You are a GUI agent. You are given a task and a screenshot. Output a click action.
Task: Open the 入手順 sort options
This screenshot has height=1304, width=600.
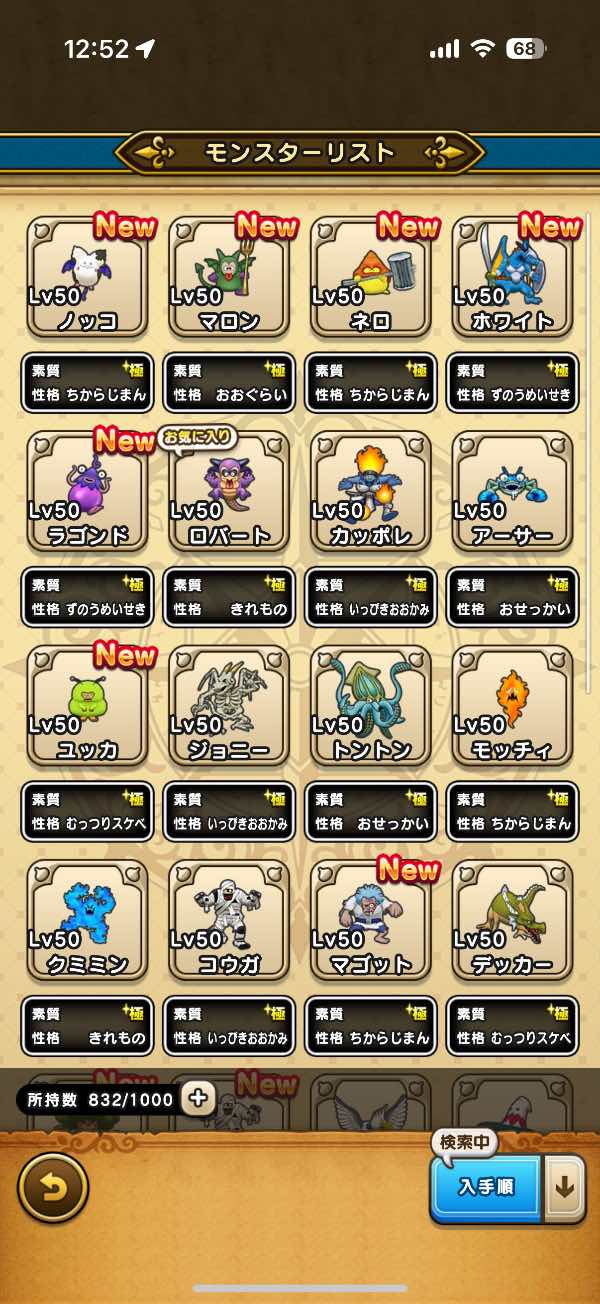[487, 1187]
